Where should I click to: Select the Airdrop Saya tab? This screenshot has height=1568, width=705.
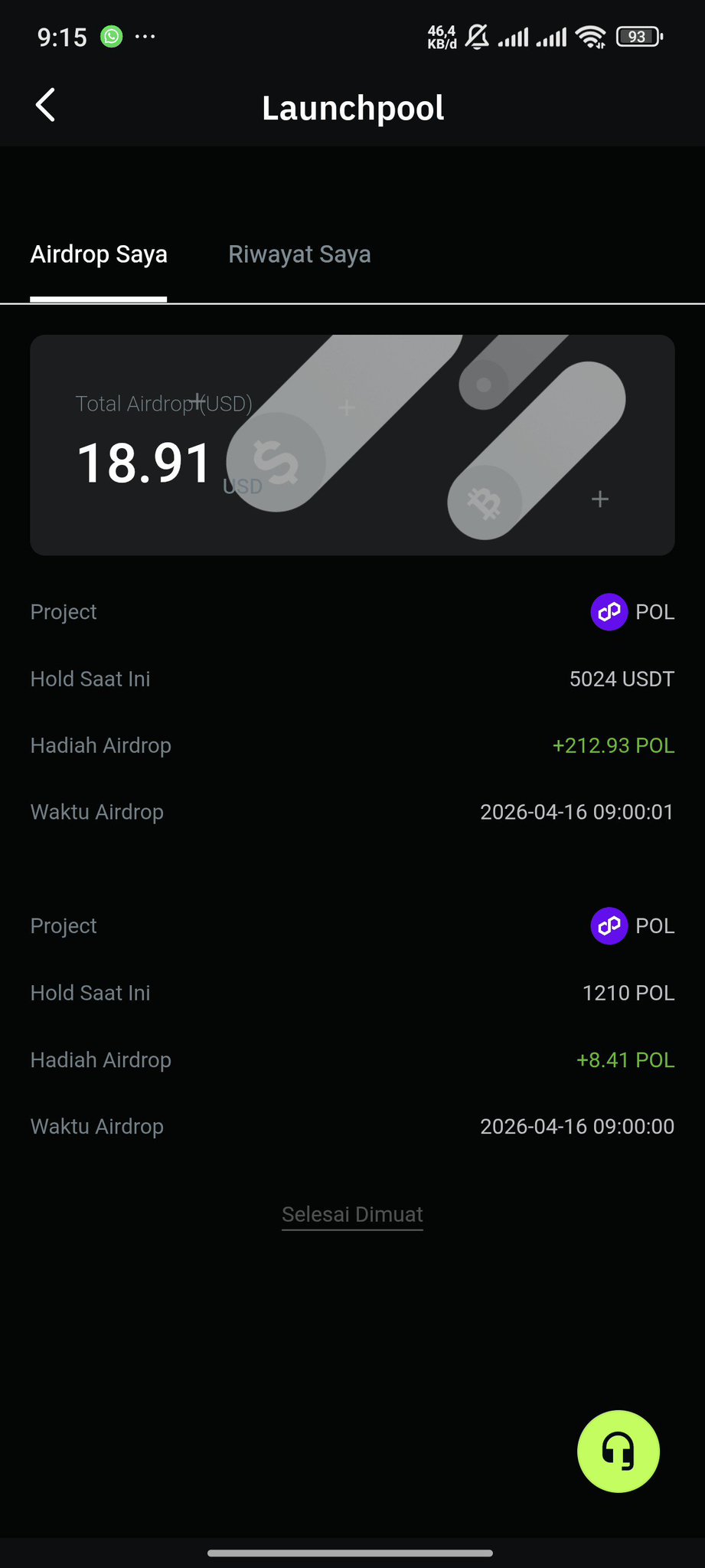point(99,254)
